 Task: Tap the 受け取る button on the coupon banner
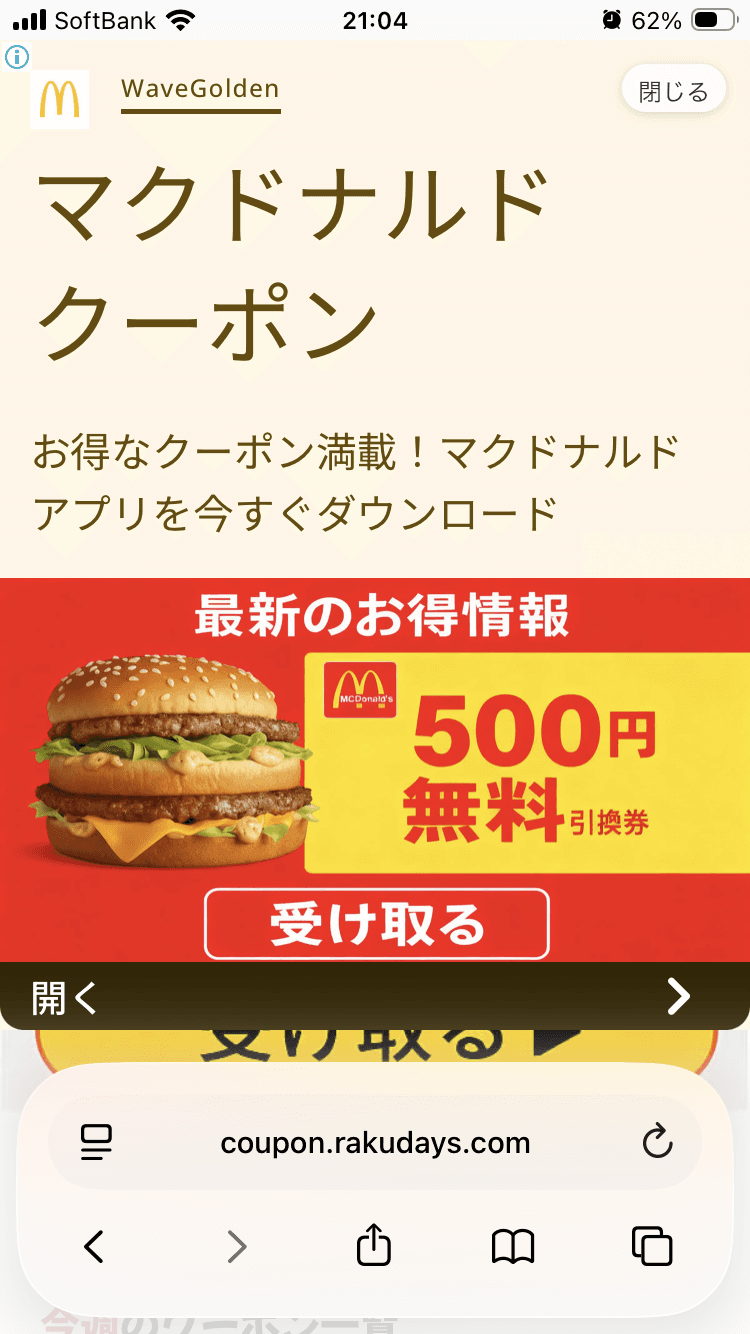(377, 924)
